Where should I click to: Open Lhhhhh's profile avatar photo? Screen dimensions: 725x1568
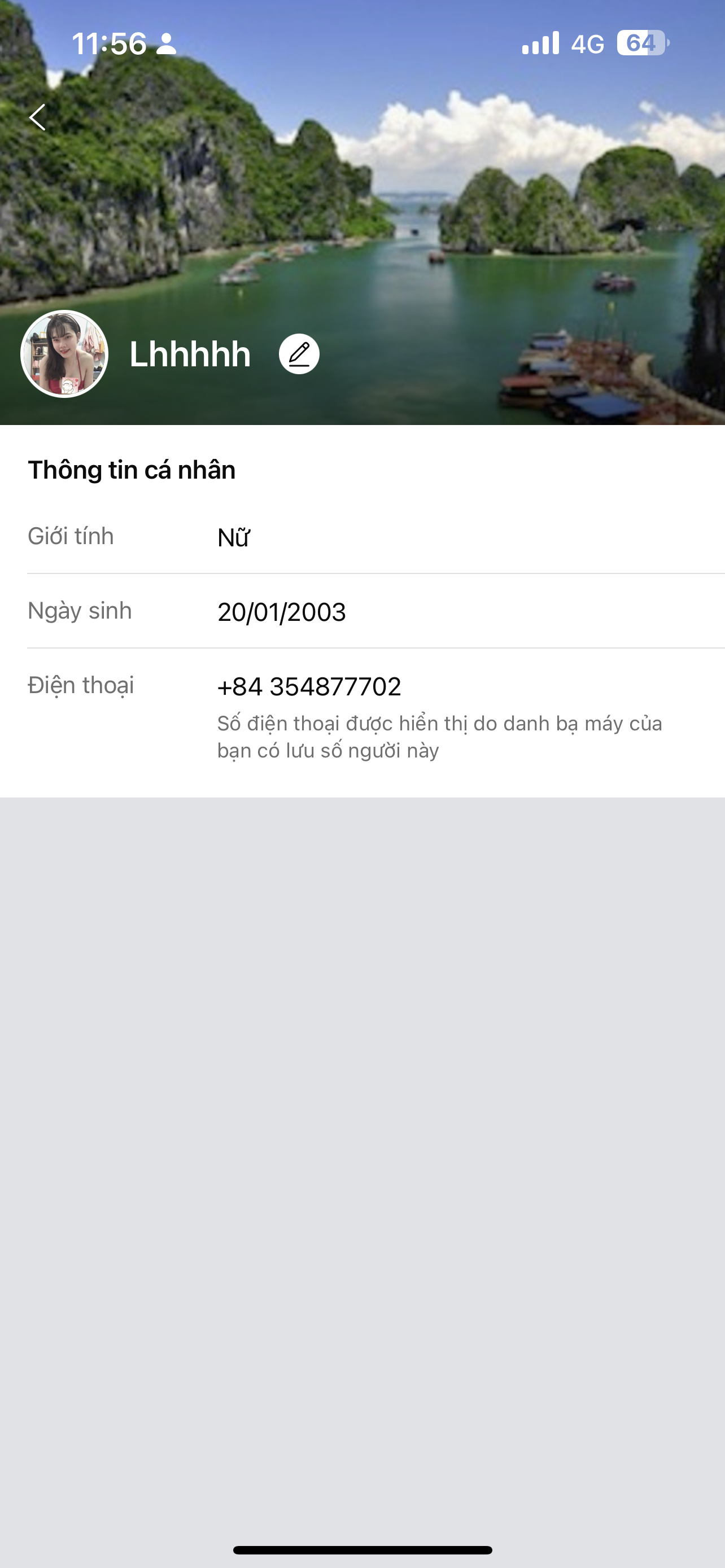[64, 354]
